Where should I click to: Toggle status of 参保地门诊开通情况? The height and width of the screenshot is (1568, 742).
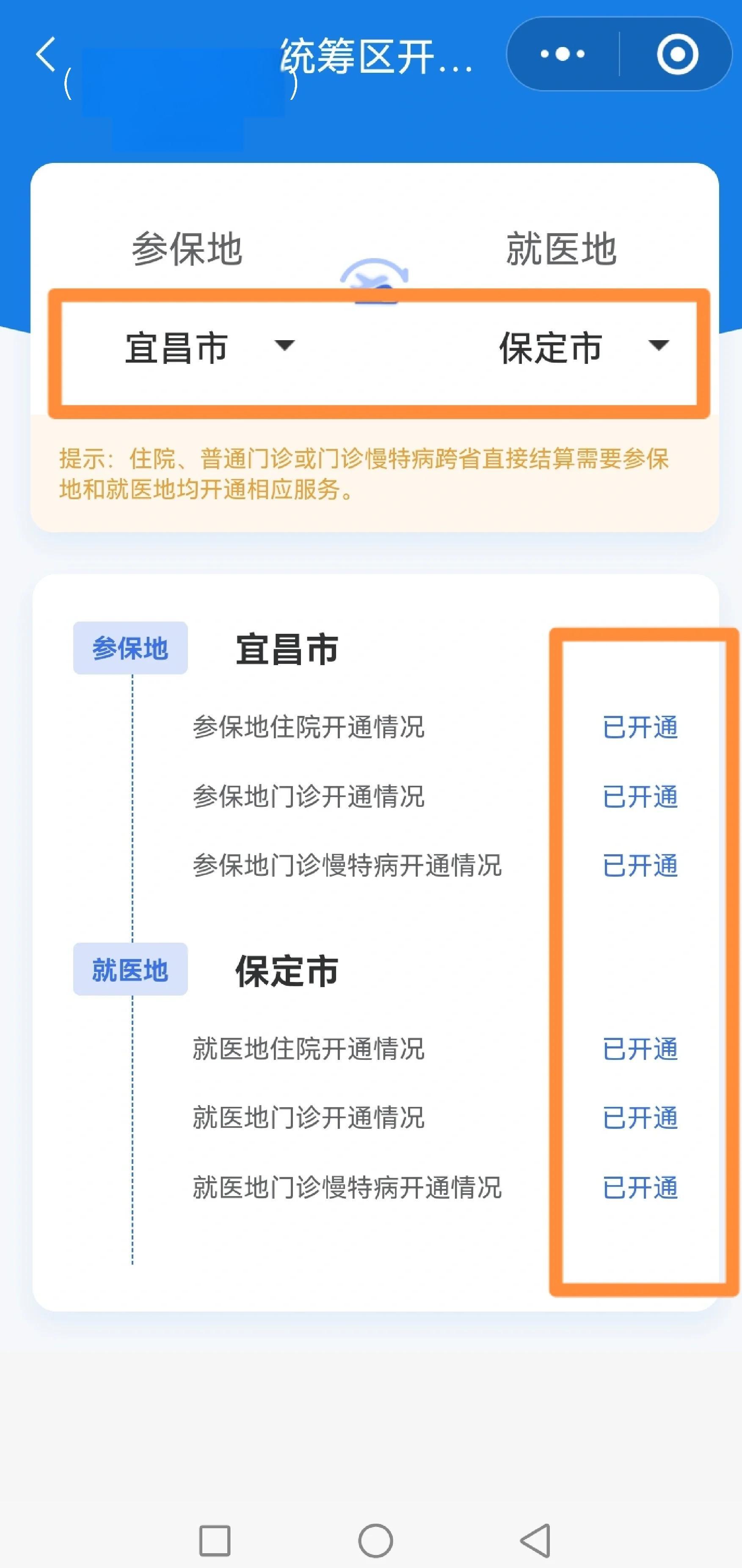tap(641, 796)
